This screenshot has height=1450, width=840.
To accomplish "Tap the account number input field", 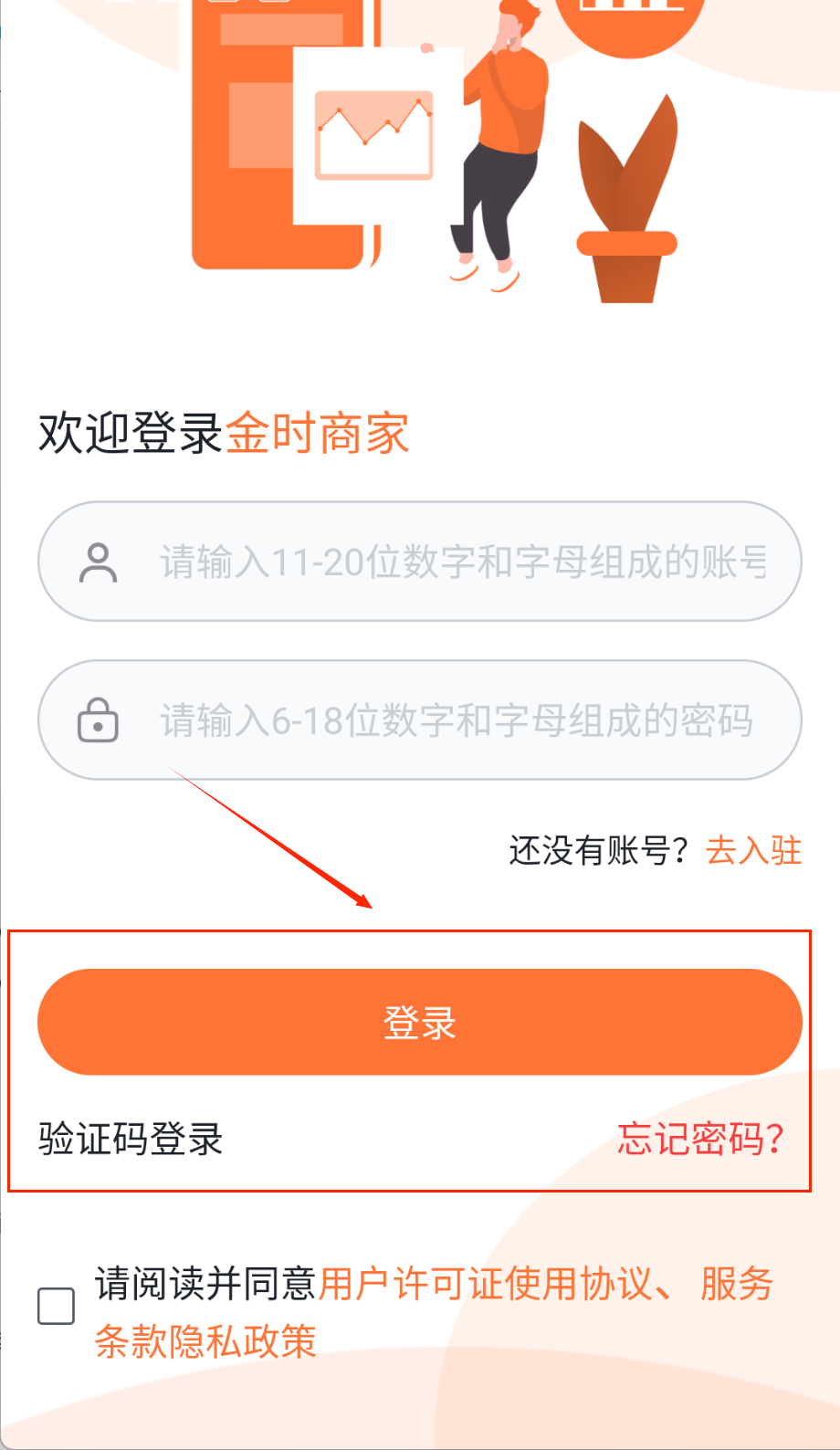I will click(x=461, y=562).
